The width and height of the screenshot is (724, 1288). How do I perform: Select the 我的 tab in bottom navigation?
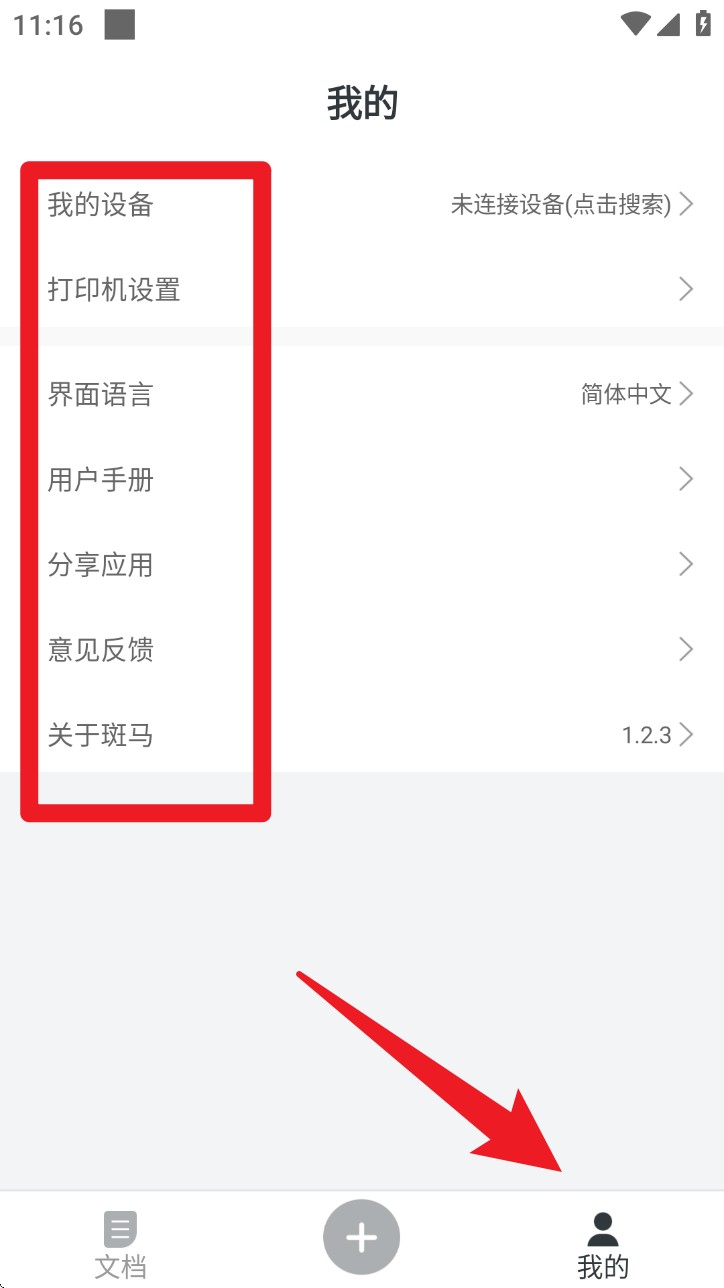(602, 1241)
